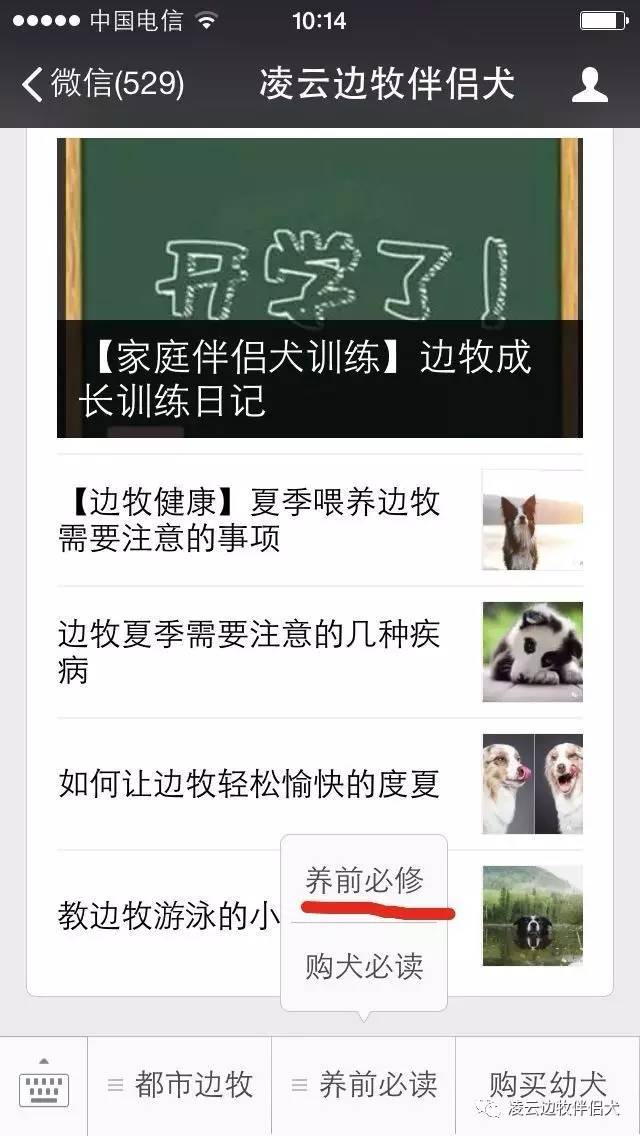Switch to keyboard input mode

(44, 1086)
